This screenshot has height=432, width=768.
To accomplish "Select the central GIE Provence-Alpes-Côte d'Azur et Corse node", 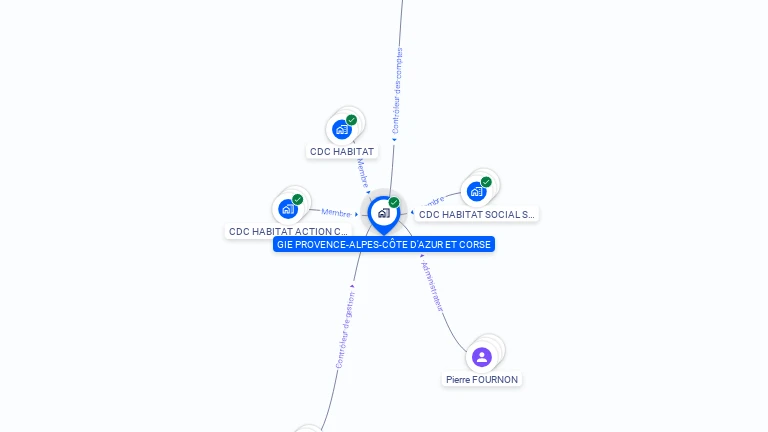I will click(383, 214).
